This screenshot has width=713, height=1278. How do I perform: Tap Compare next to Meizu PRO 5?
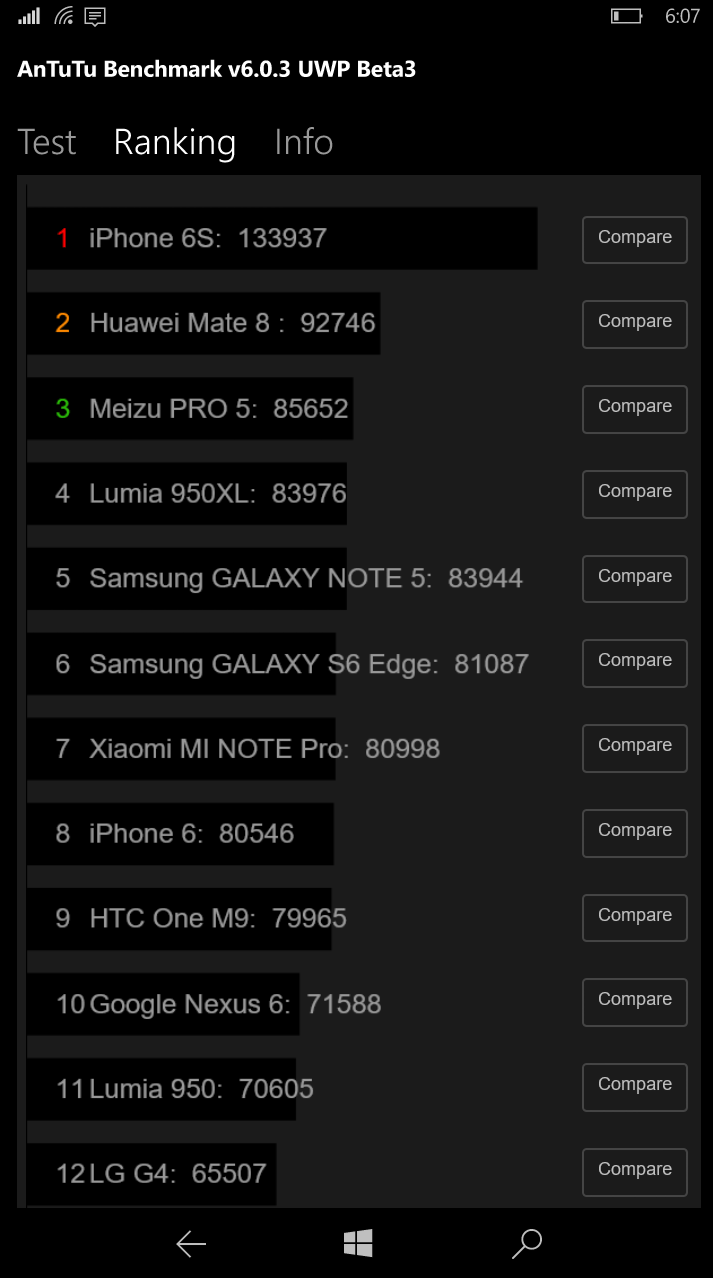(x=635, y=409)
